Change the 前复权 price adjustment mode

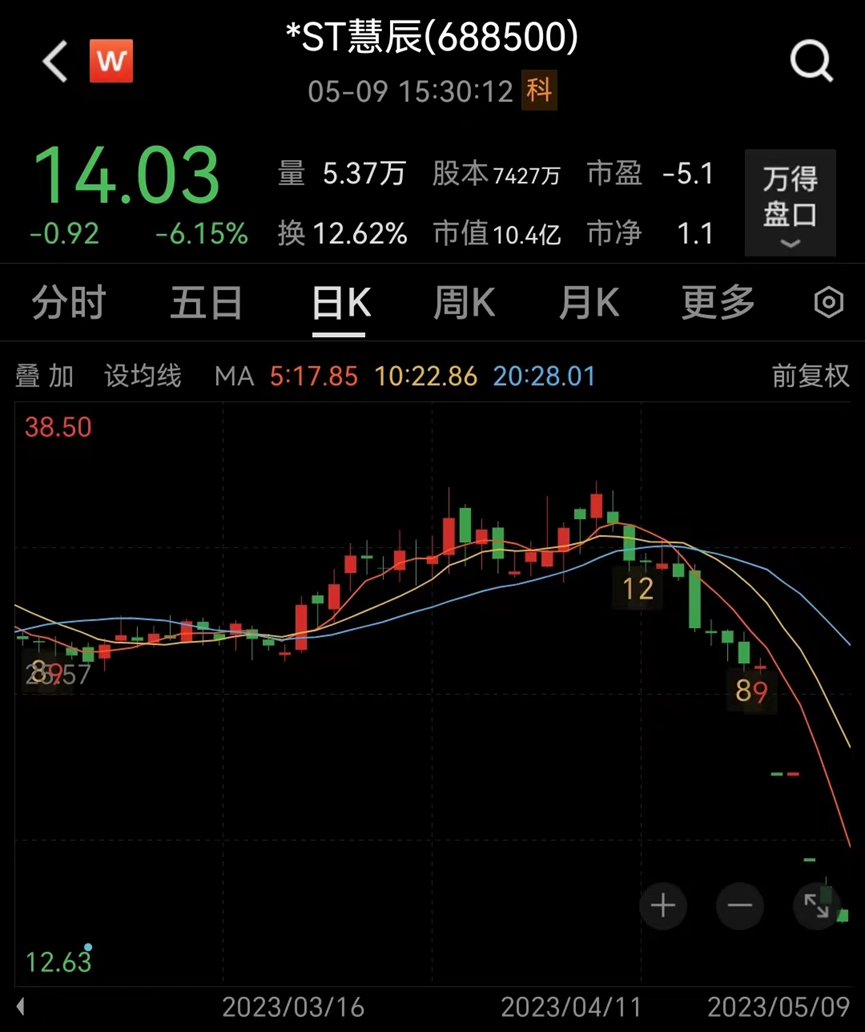click(x=810, y=376)
